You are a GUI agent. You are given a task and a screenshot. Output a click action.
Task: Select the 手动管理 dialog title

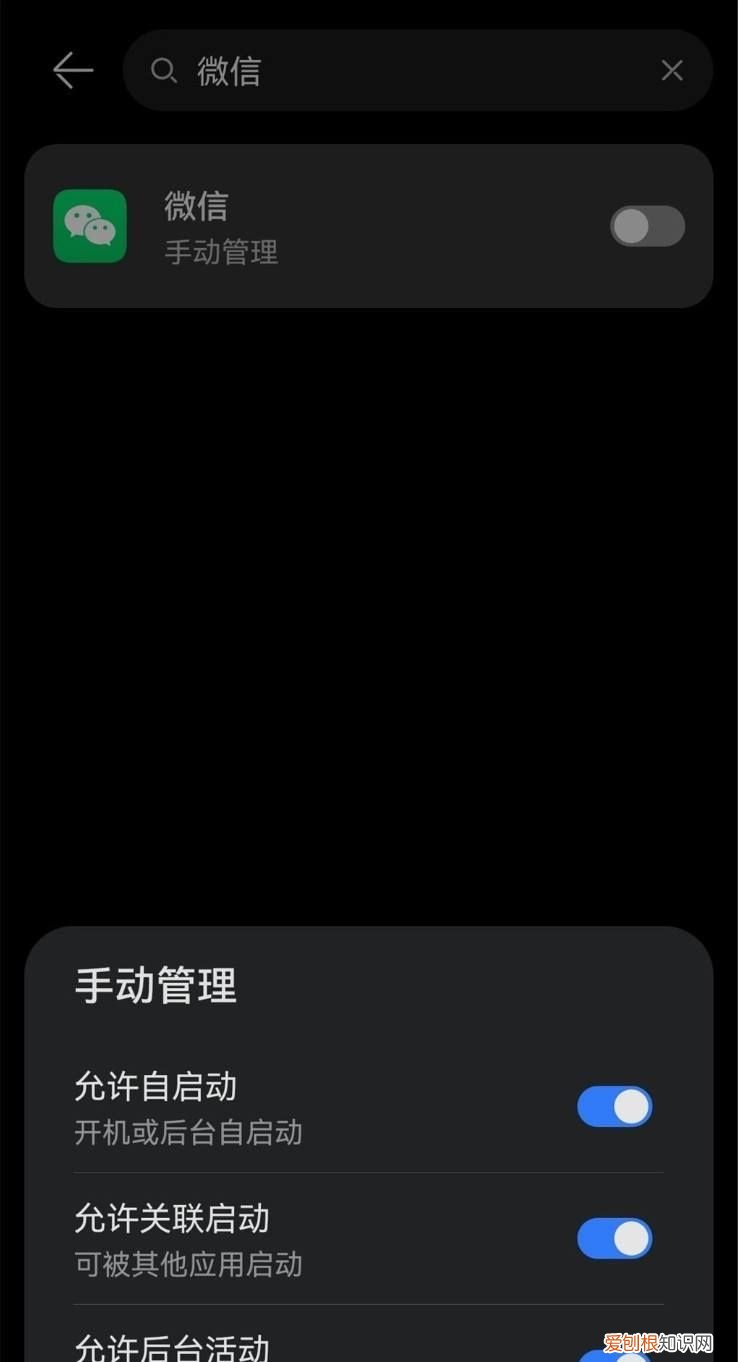pos(155,986)
